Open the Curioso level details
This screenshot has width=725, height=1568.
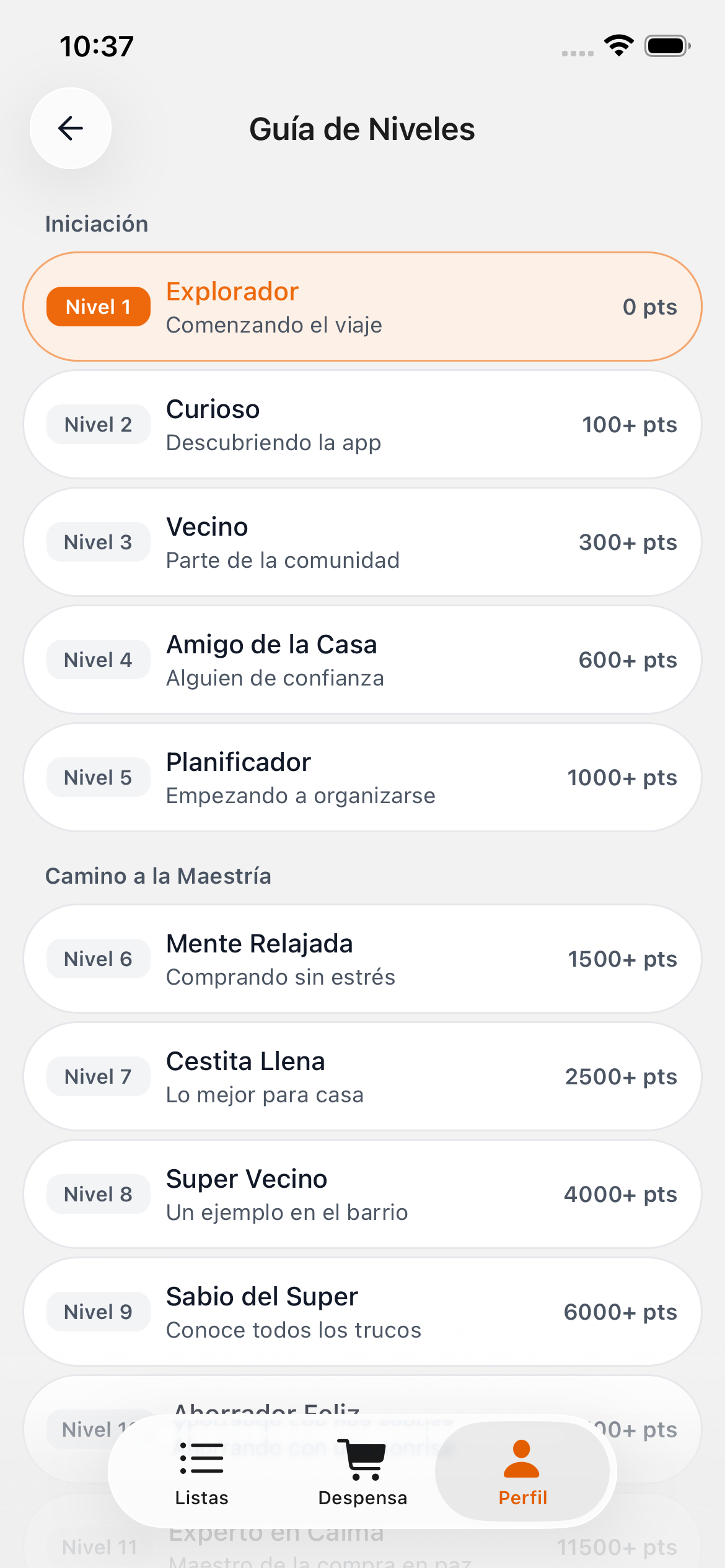coord(362,424)
